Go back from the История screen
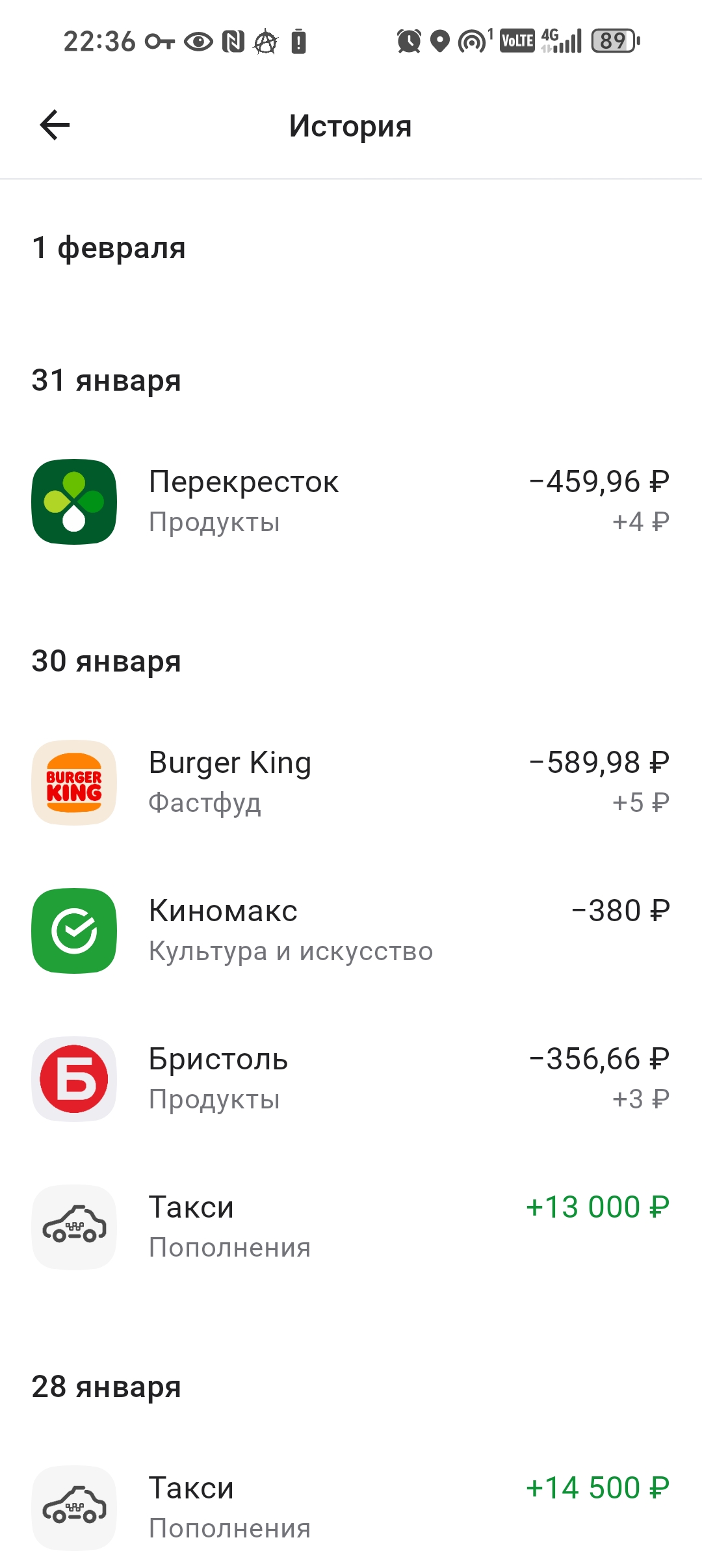This screenshot has width=702, height=1568. tap(55, 125)
